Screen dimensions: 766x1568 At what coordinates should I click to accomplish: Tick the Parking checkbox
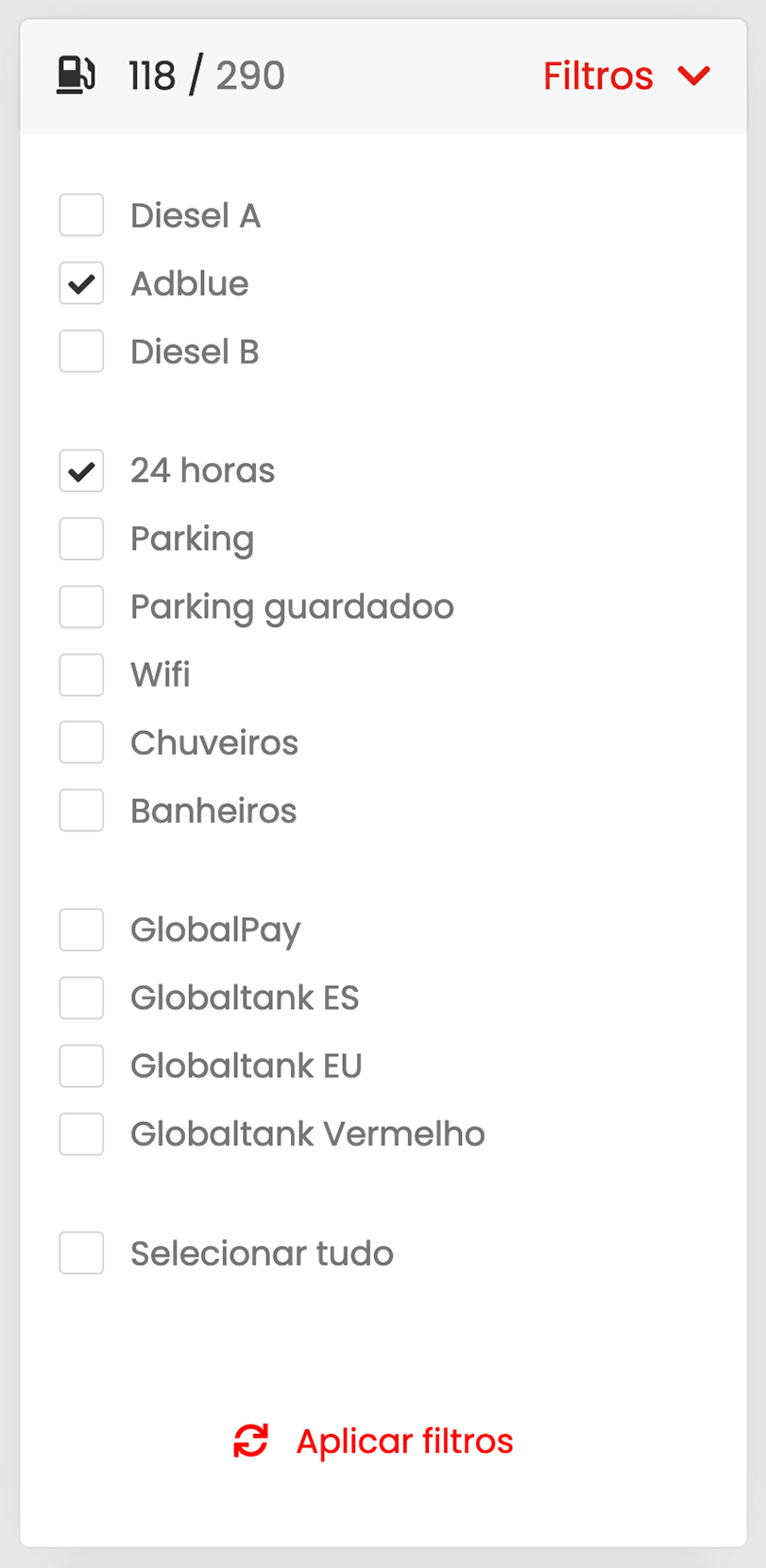81,538
